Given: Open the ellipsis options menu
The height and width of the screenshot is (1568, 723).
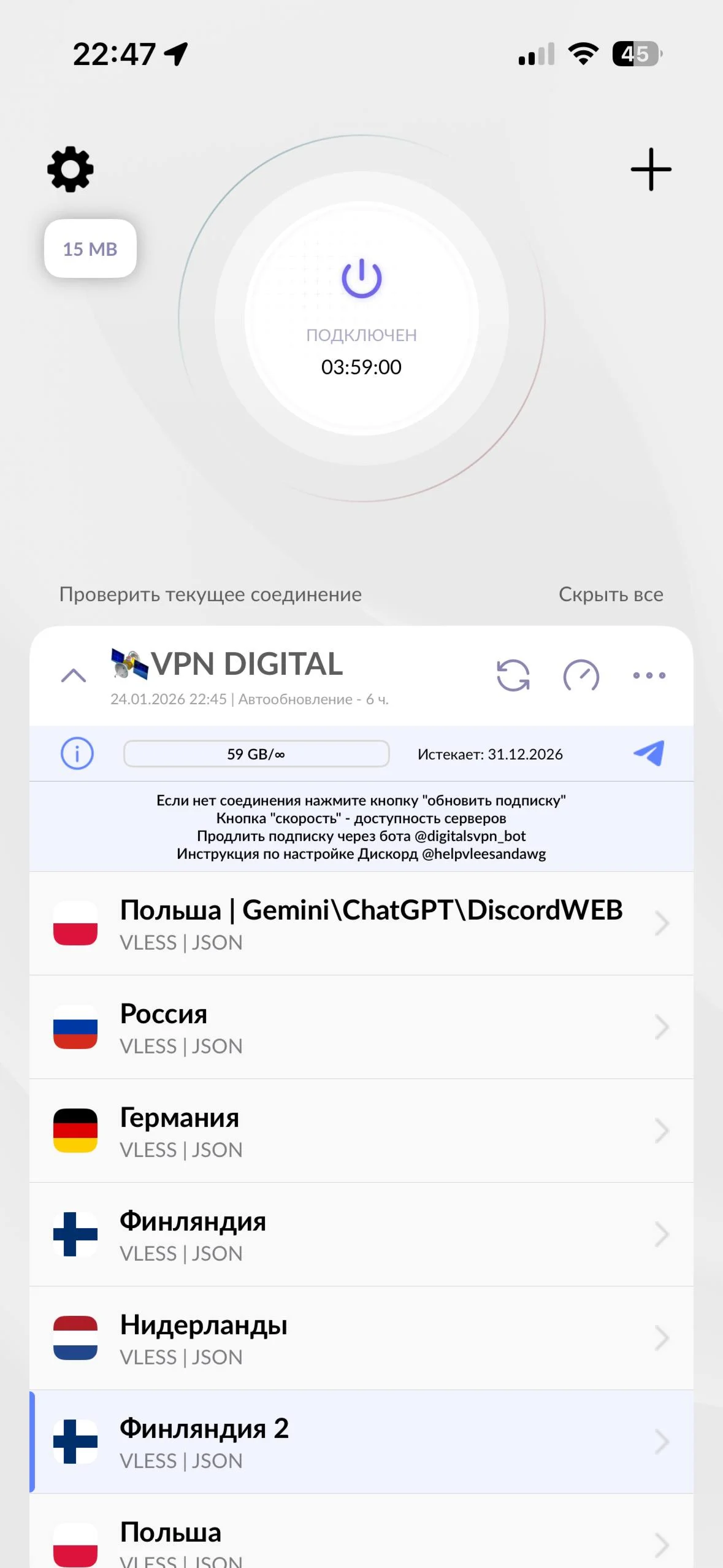Looking at the screenshot, I should tap(648, 675).
